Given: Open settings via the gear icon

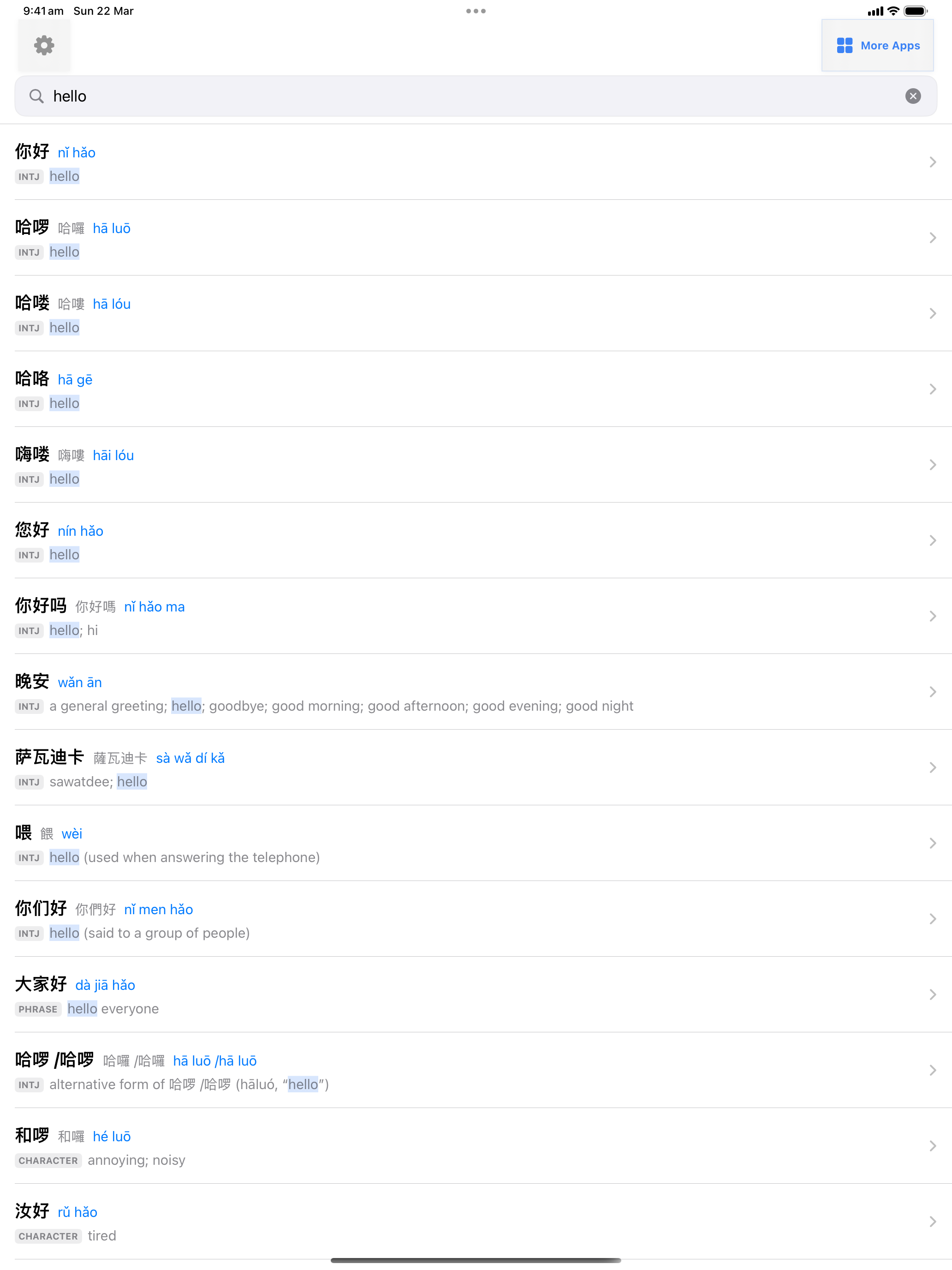Looking at the screenshot, I should tap(44, 45).
